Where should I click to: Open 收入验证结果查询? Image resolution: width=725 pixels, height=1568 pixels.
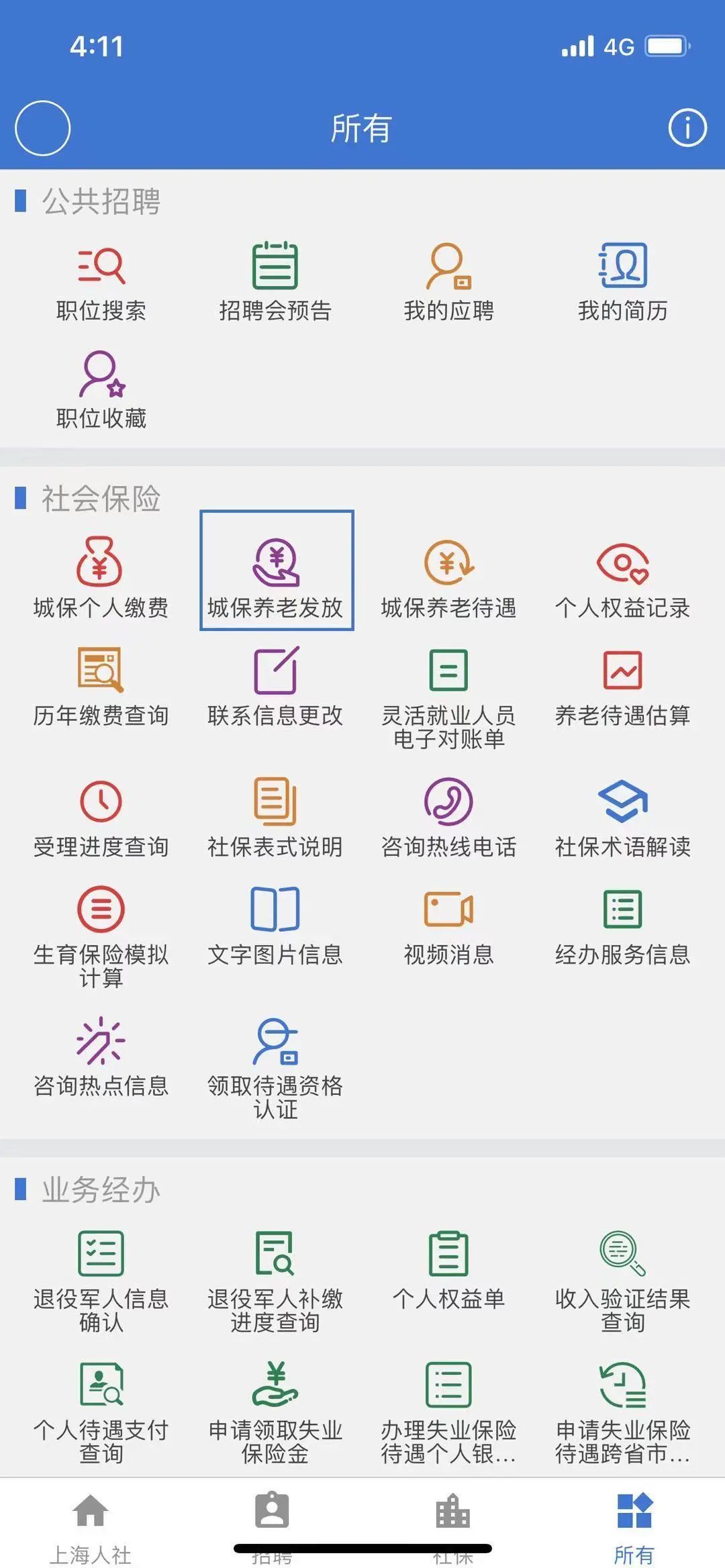[x=622, y=1279]
